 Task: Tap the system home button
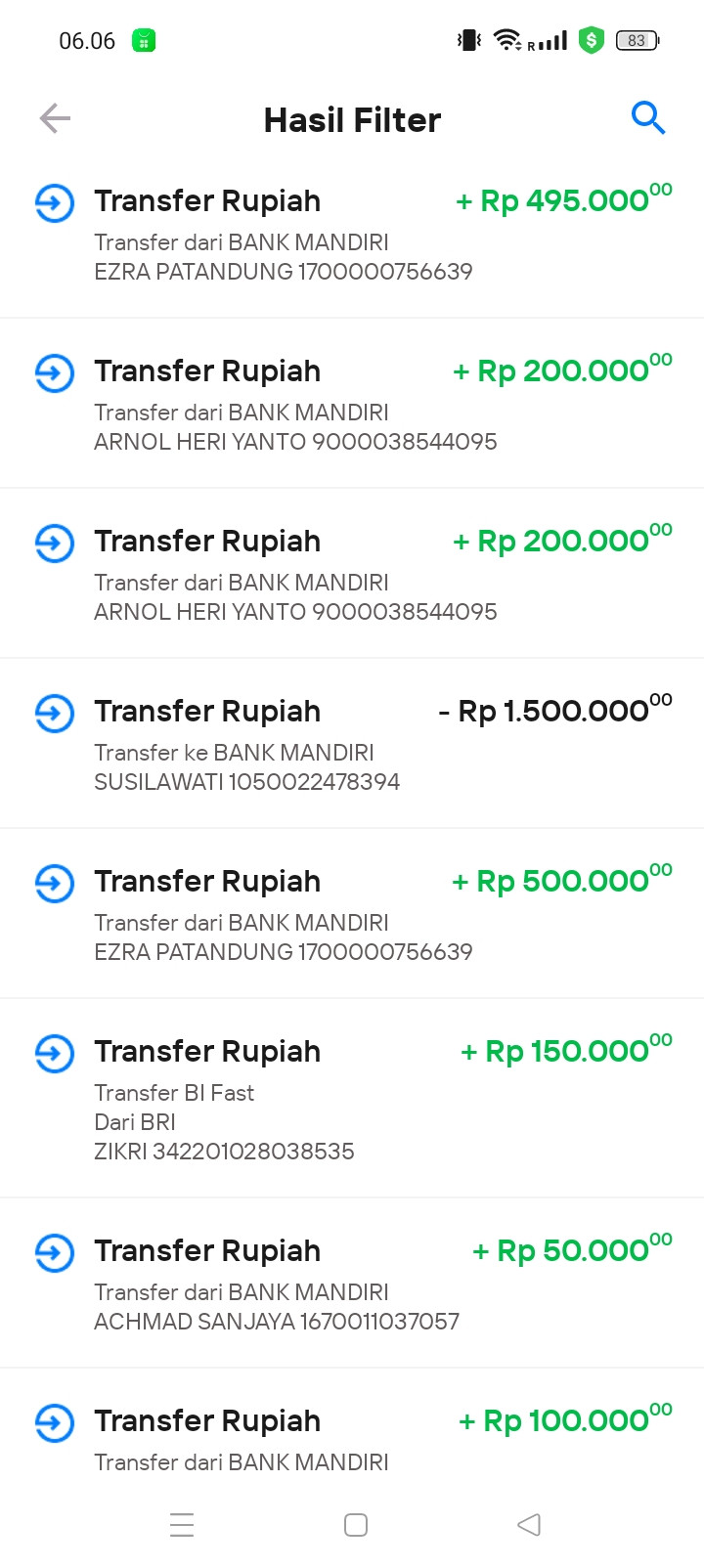pos(356,1525)
